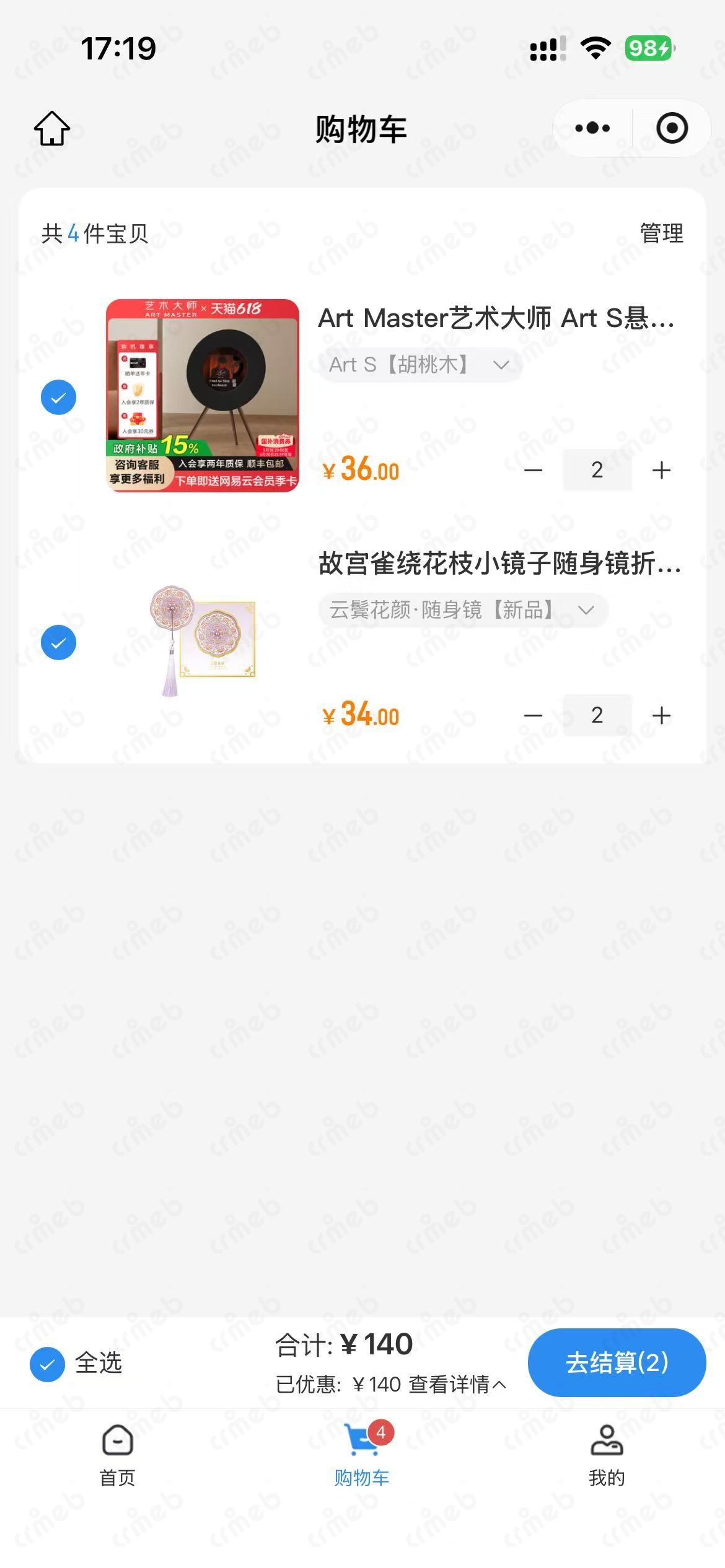Deselect the 故宫雀绕花枝 mirror item
725x1568 pixels.
coord(58,642)
